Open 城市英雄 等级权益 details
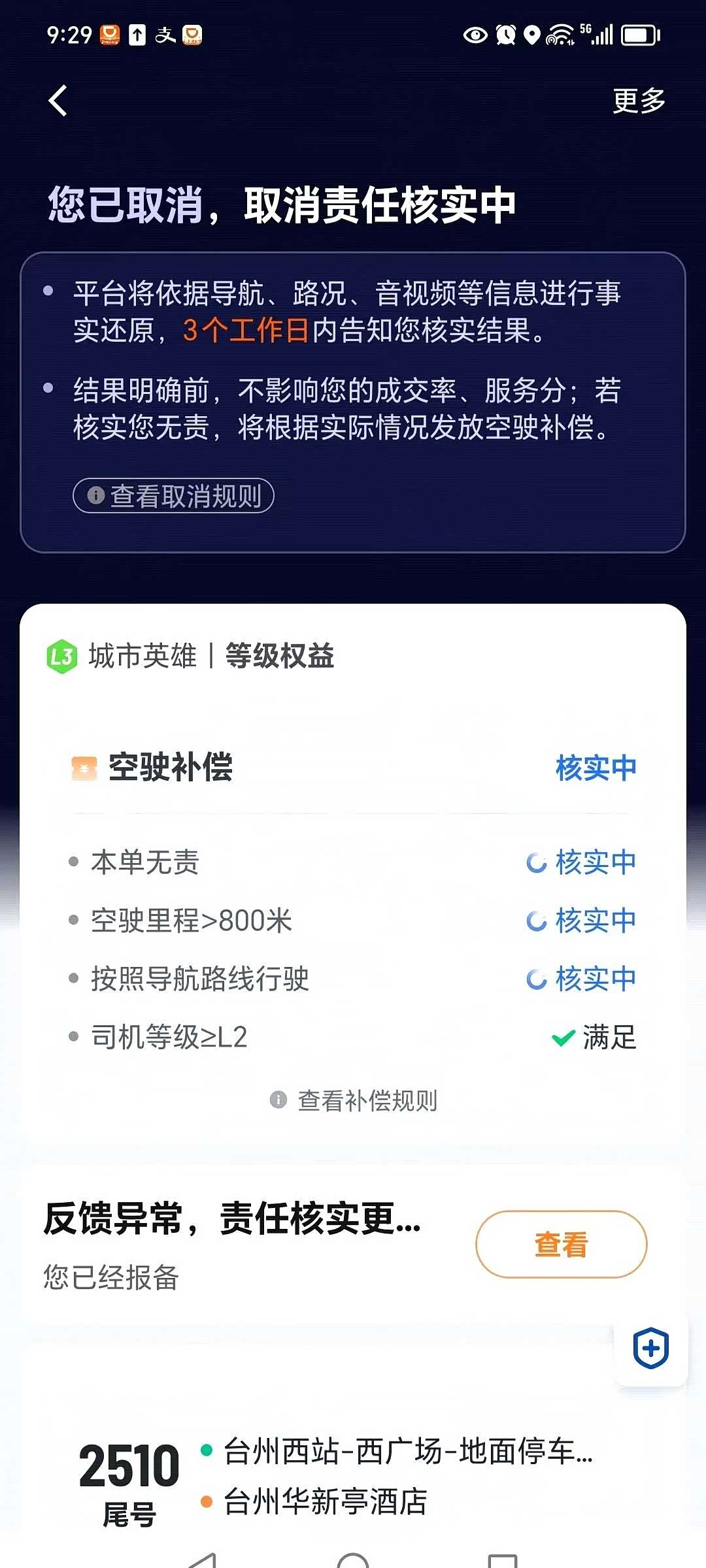The height and width of the screenshot is (1568, 706). (x=190, y=656)
